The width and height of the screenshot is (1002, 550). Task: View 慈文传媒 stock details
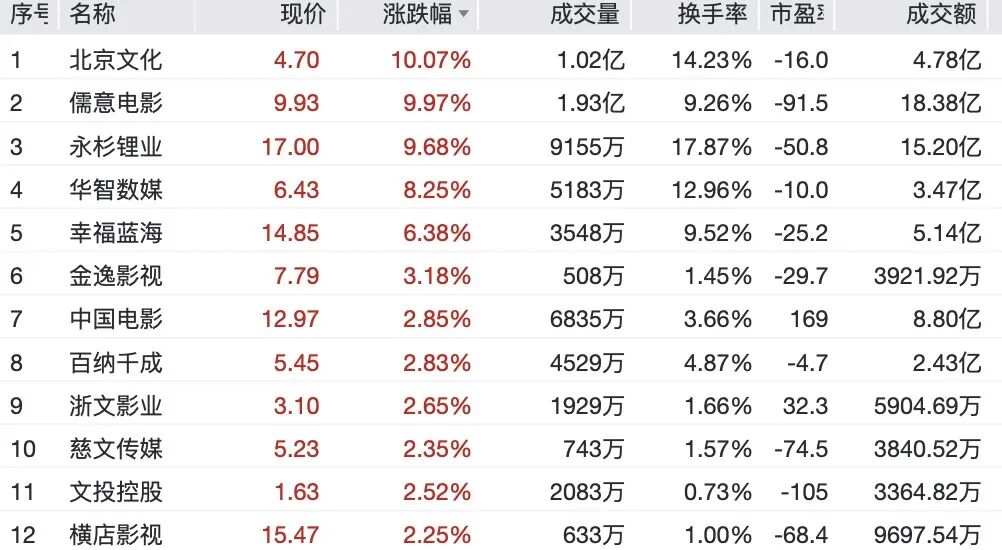501,448
